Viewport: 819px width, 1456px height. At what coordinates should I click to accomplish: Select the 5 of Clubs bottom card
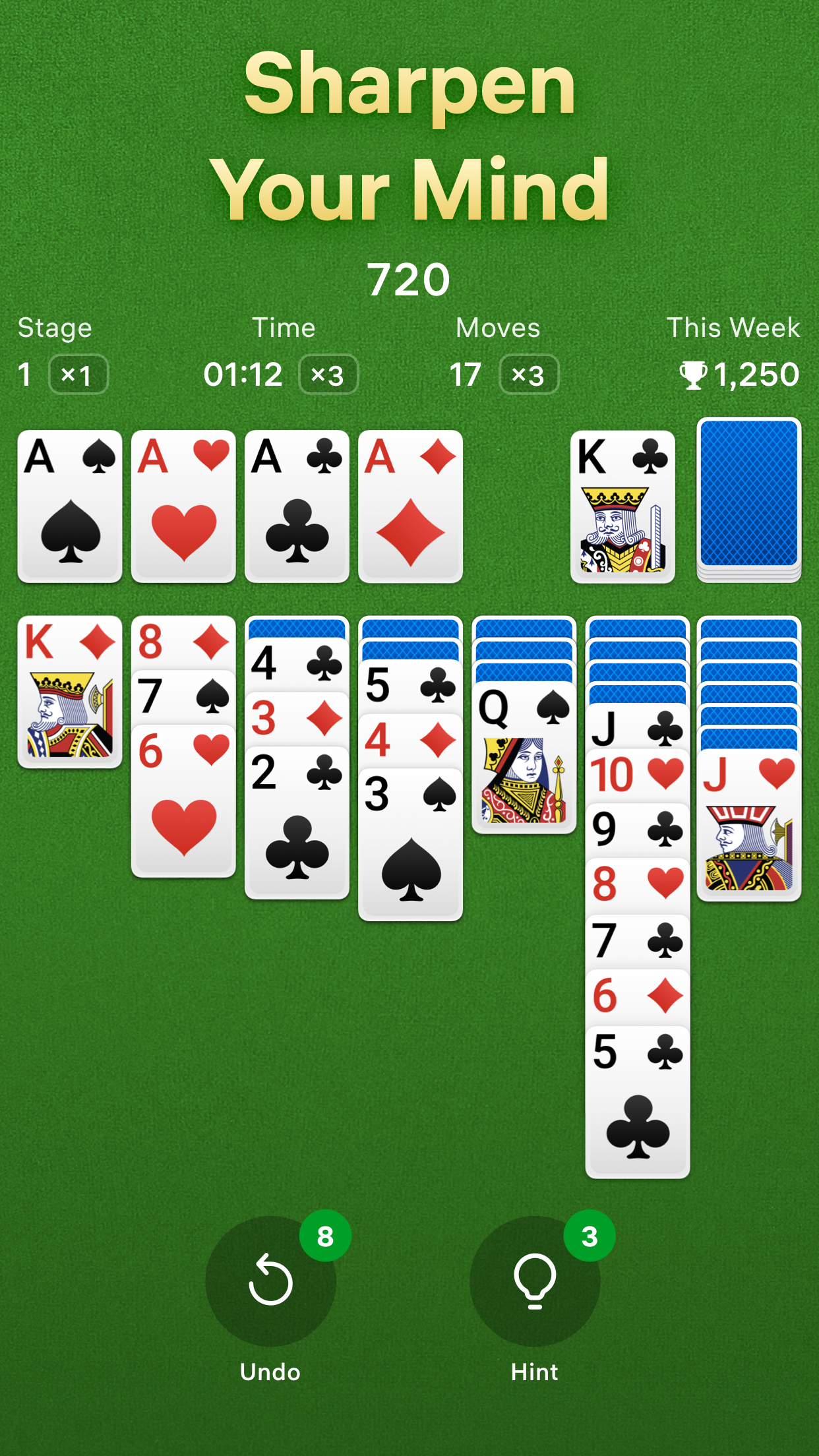coord(637,1101)
